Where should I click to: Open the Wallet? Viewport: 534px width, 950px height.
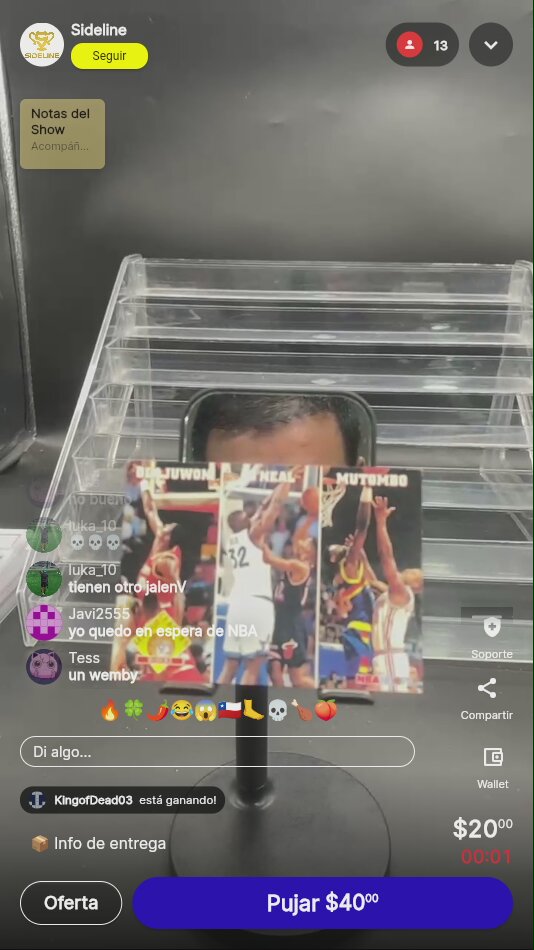[x=493, y=768]
